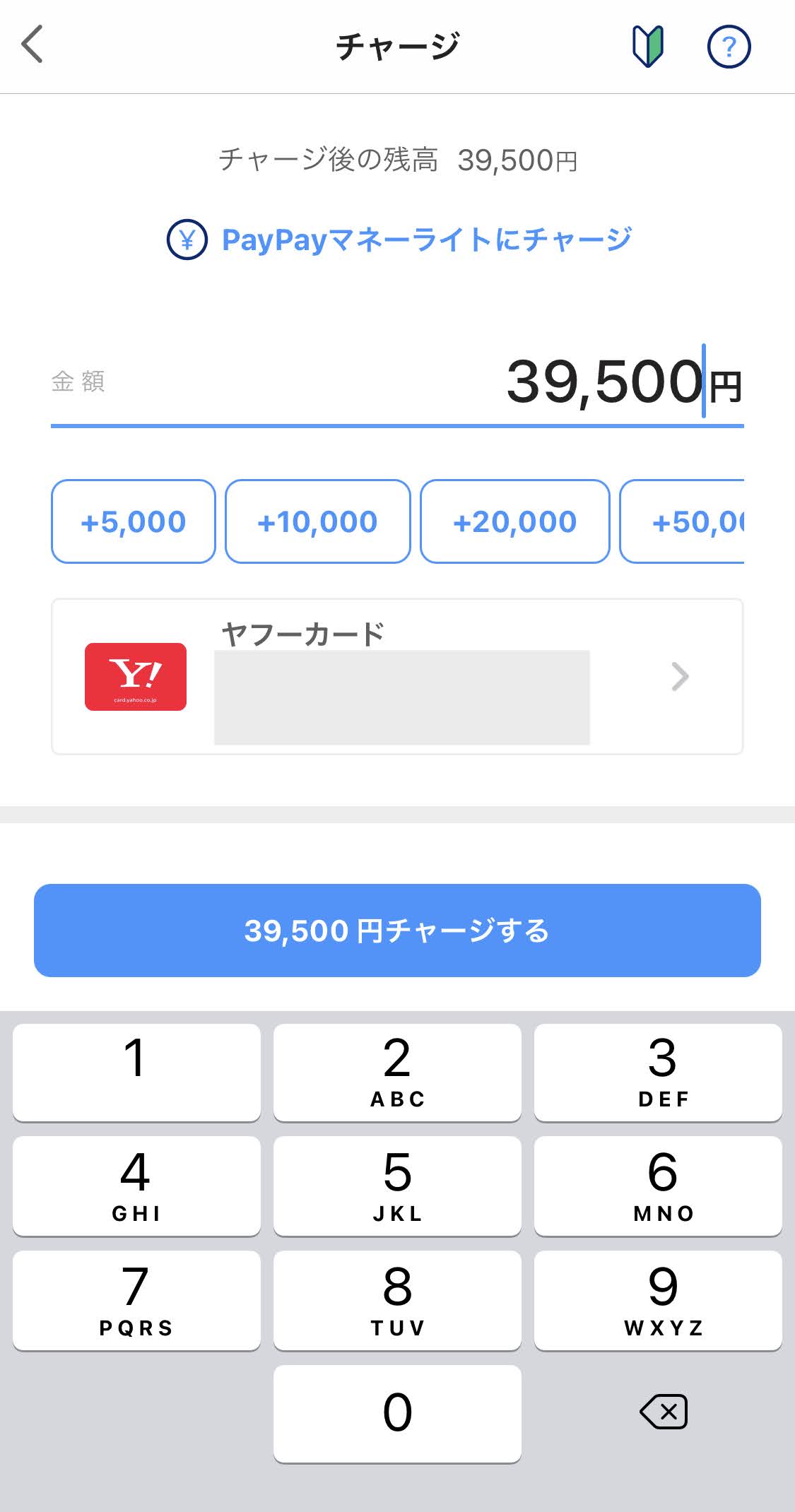795x1512 pixels.
Task: Change the ヤフーカード payment method
Action: (x=397, y=677)
